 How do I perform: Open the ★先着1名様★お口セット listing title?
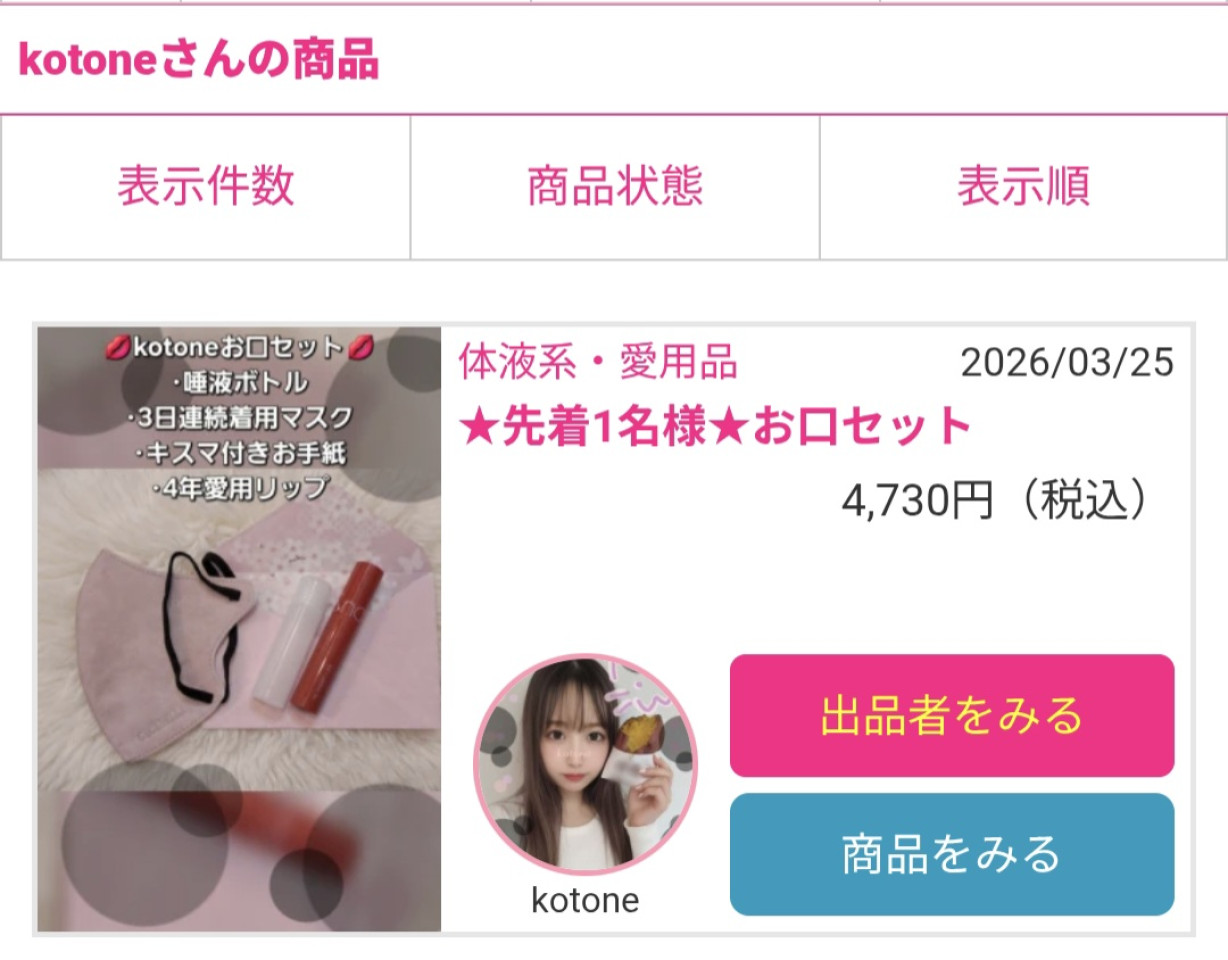(x=715, y=427)
